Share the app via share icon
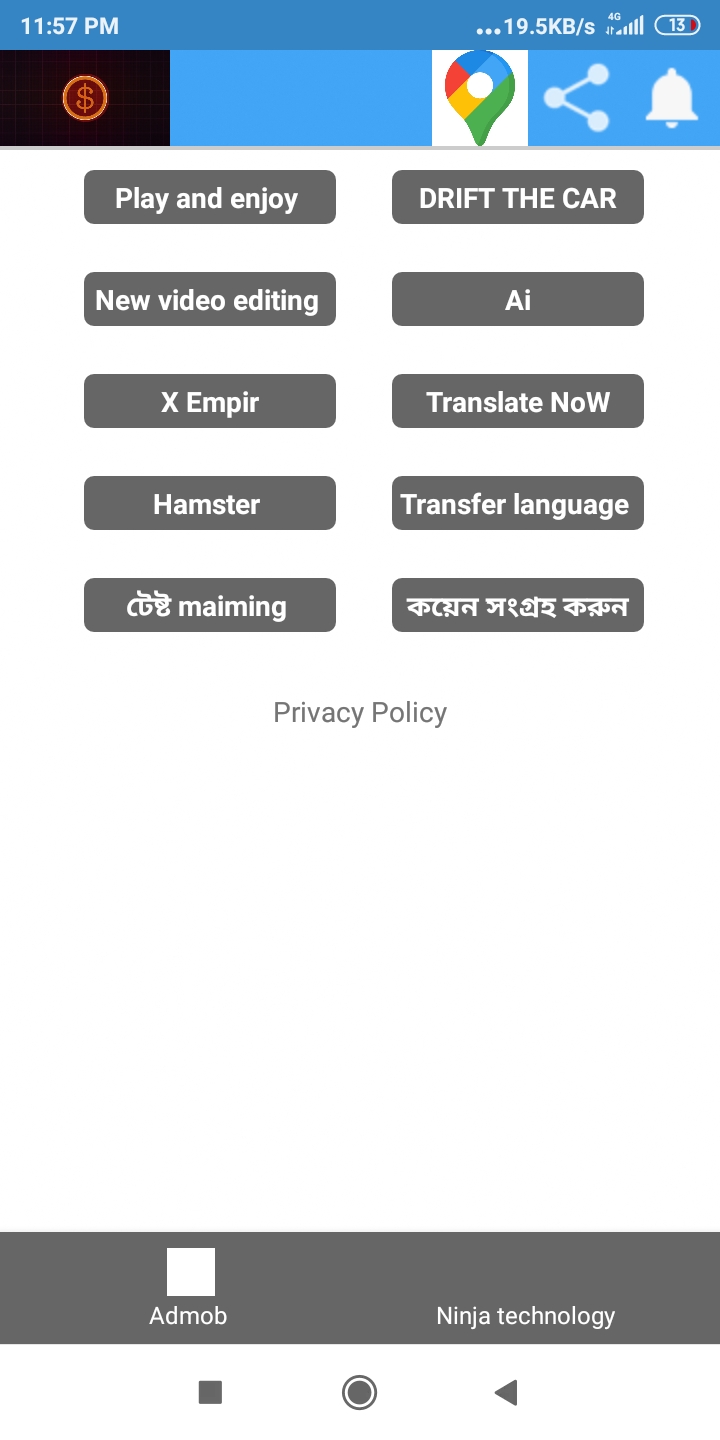The height and width of the screenshot is (1440, 720). [576, 98]
